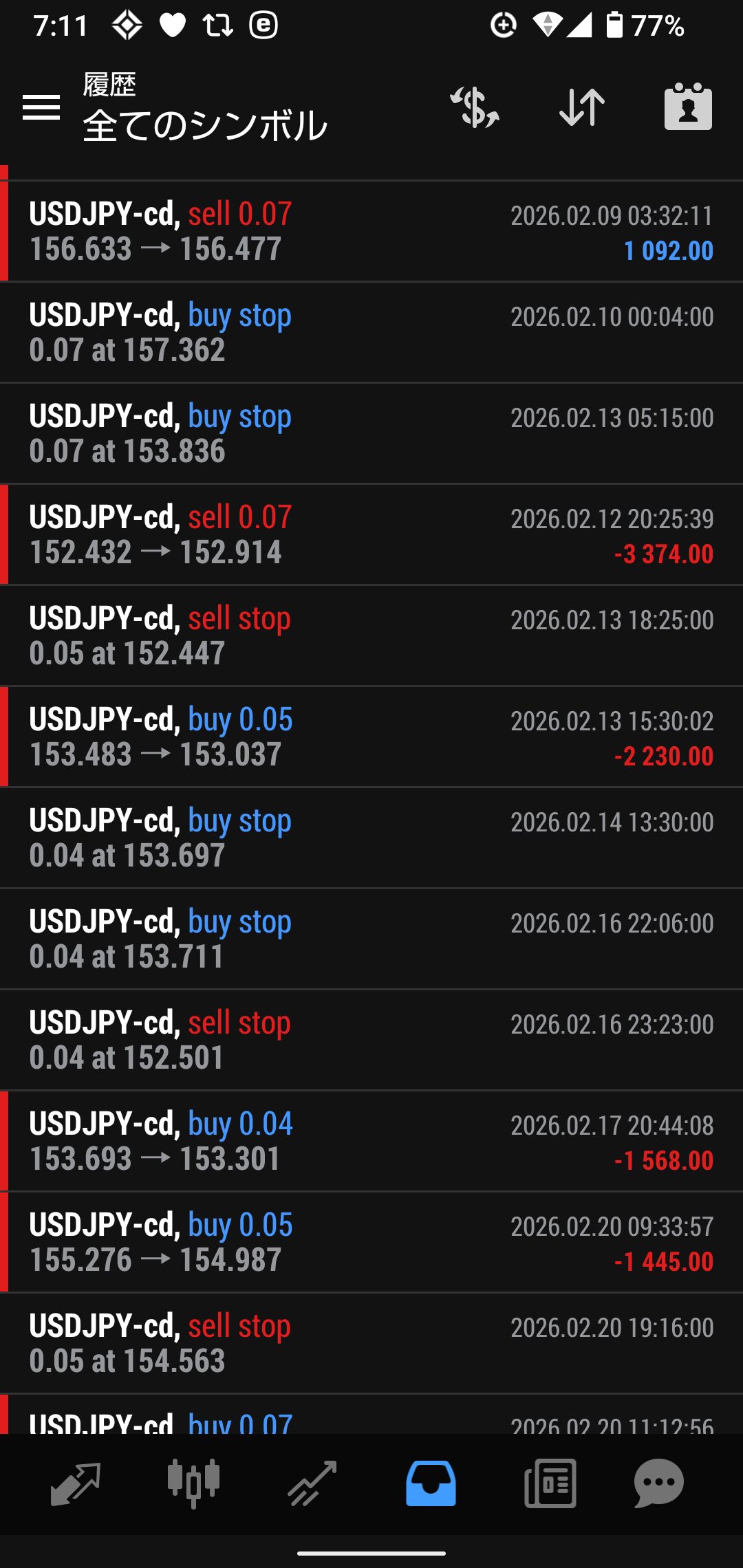The height and width of the screenshot is (1568, 743).
Task: Expand the sell stop order at 152.447
Action: click(371, 636)
